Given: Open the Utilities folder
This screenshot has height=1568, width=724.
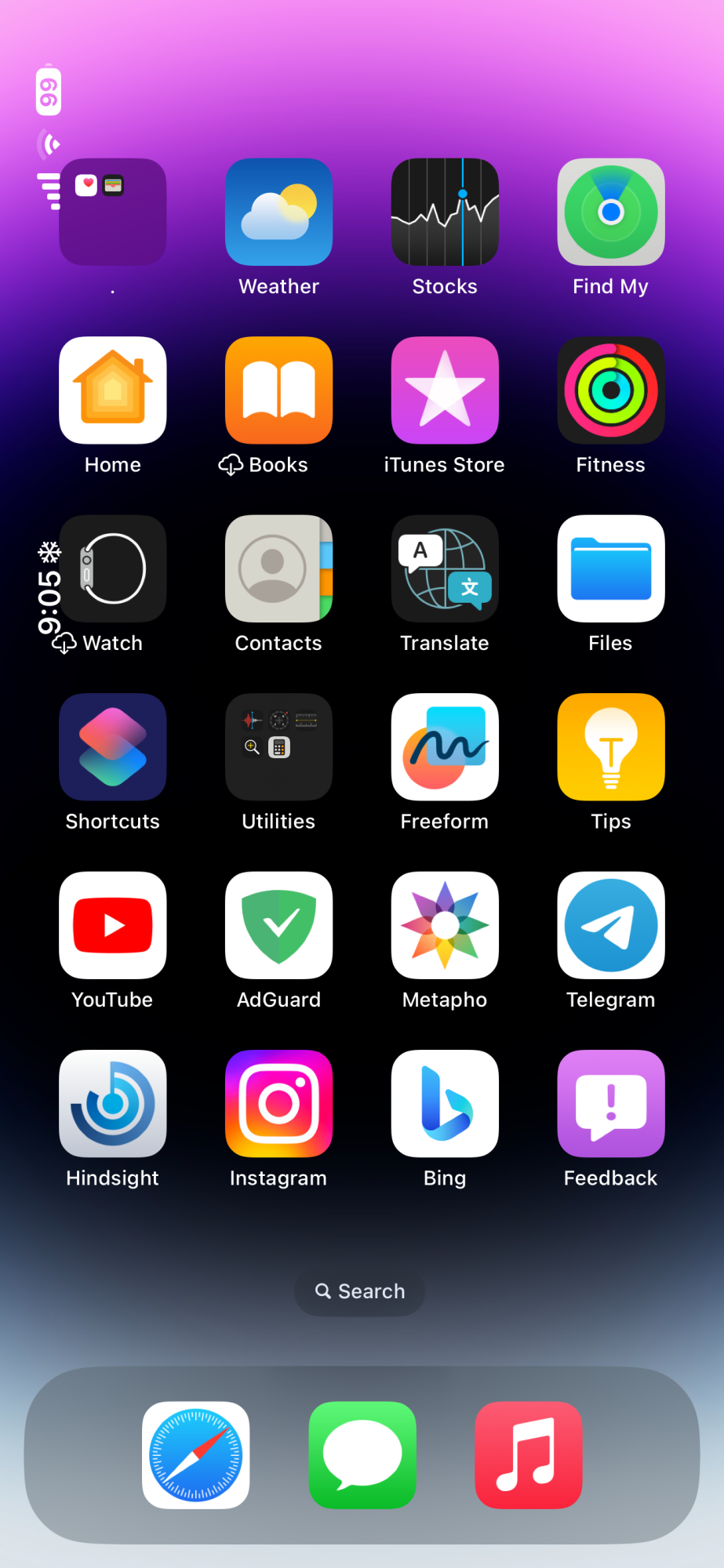Looking at the screenshot, I should pyautogui.click(x=278, y=746).
